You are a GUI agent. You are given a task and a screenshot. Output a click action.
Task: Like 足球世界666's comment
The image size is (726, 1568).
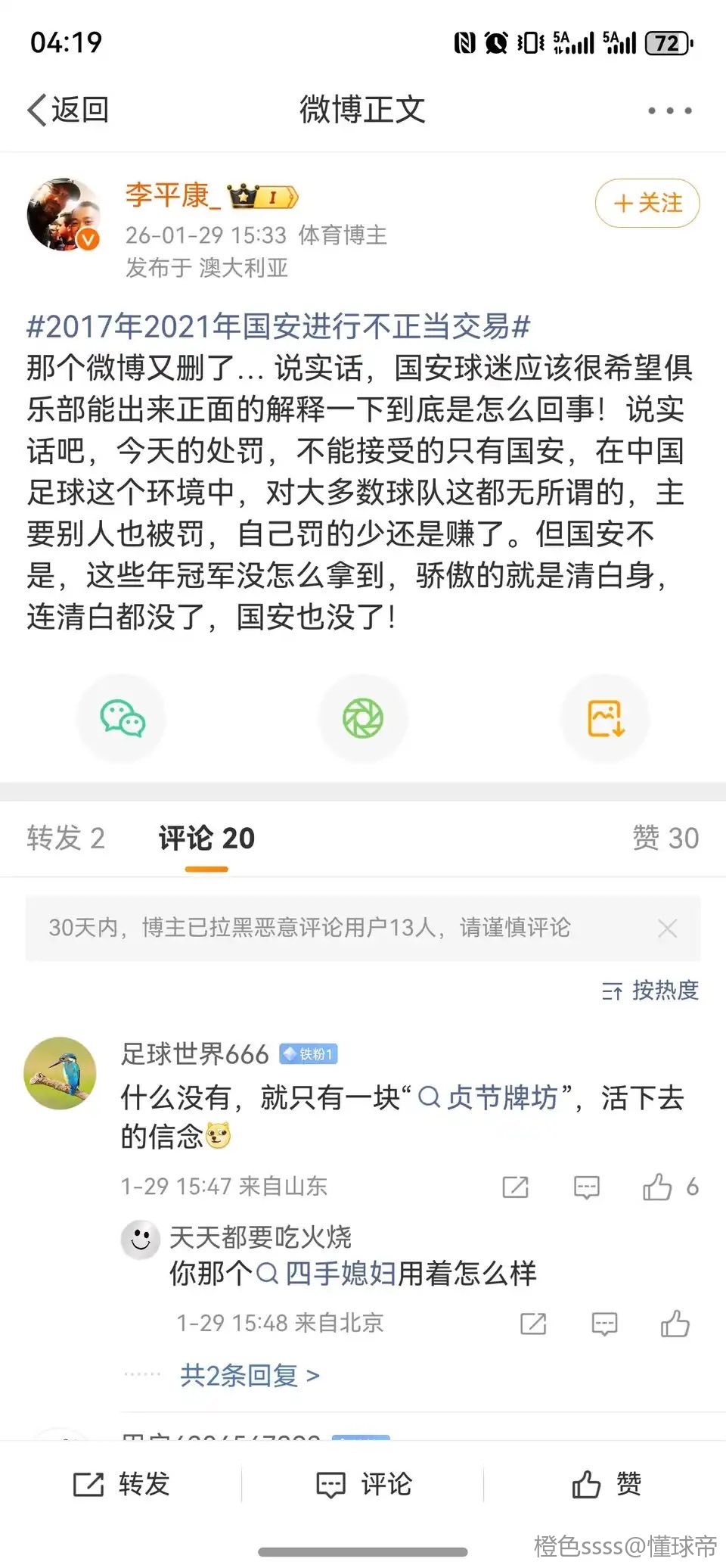click(657, 1187)
